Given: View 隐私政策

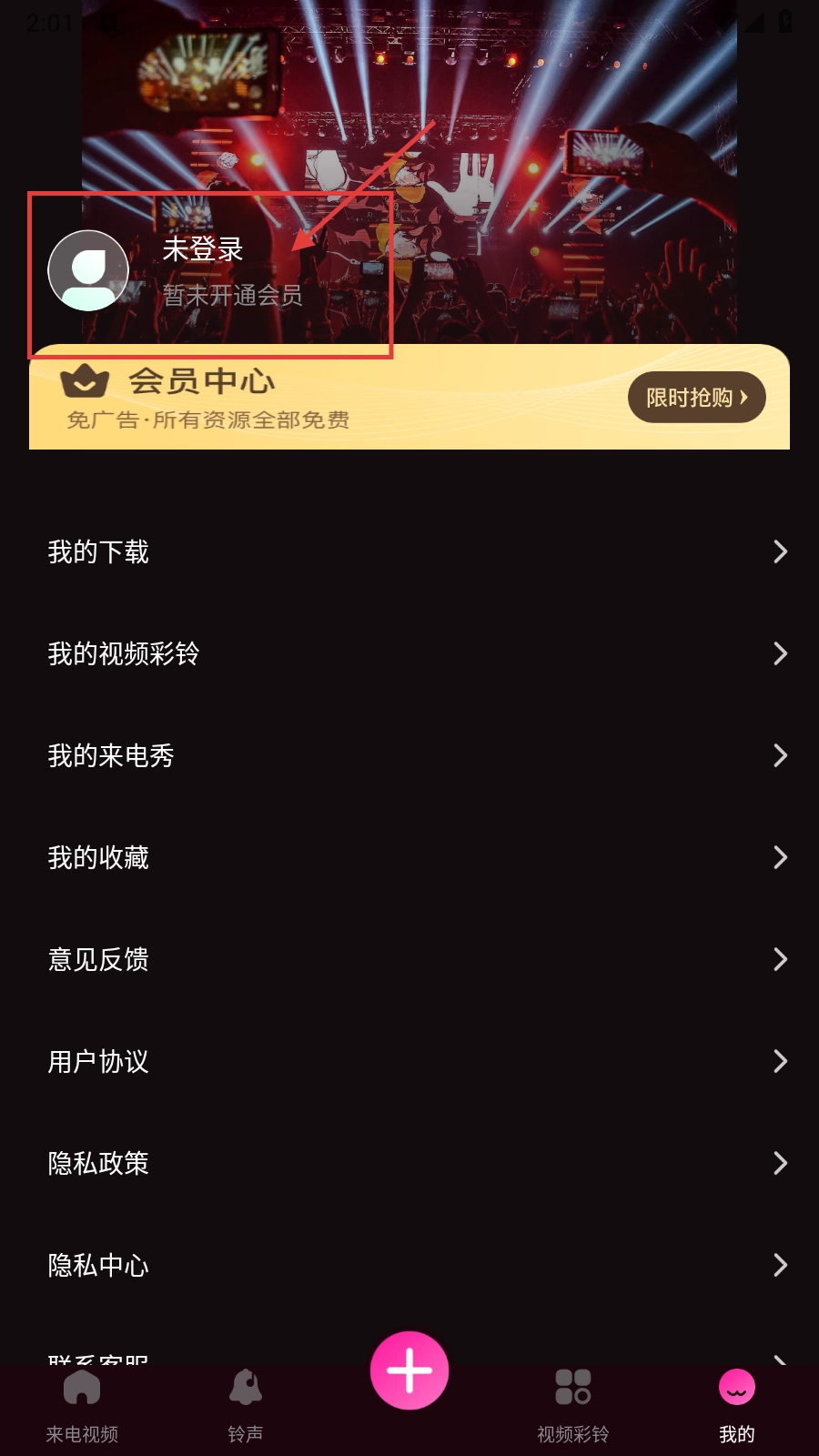Looking at the screenshot, I should [409, 1163].
